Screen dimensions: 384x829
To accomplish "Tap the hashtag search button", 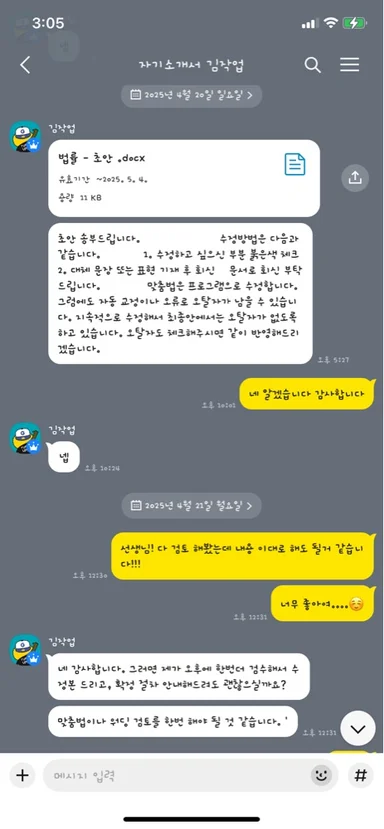I will [361, 776].
